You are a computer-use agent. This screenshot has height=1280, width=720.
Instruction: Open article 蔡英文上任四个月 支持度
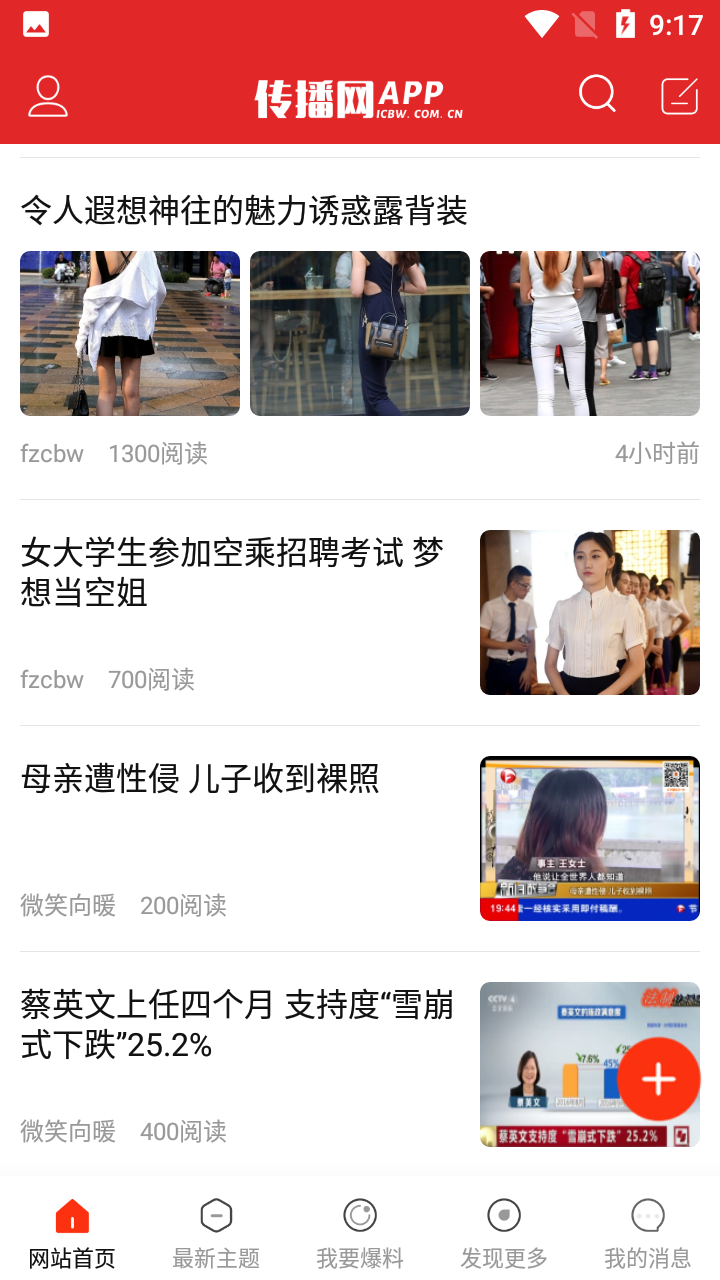pyautogui.click(x=237, y=1024)
